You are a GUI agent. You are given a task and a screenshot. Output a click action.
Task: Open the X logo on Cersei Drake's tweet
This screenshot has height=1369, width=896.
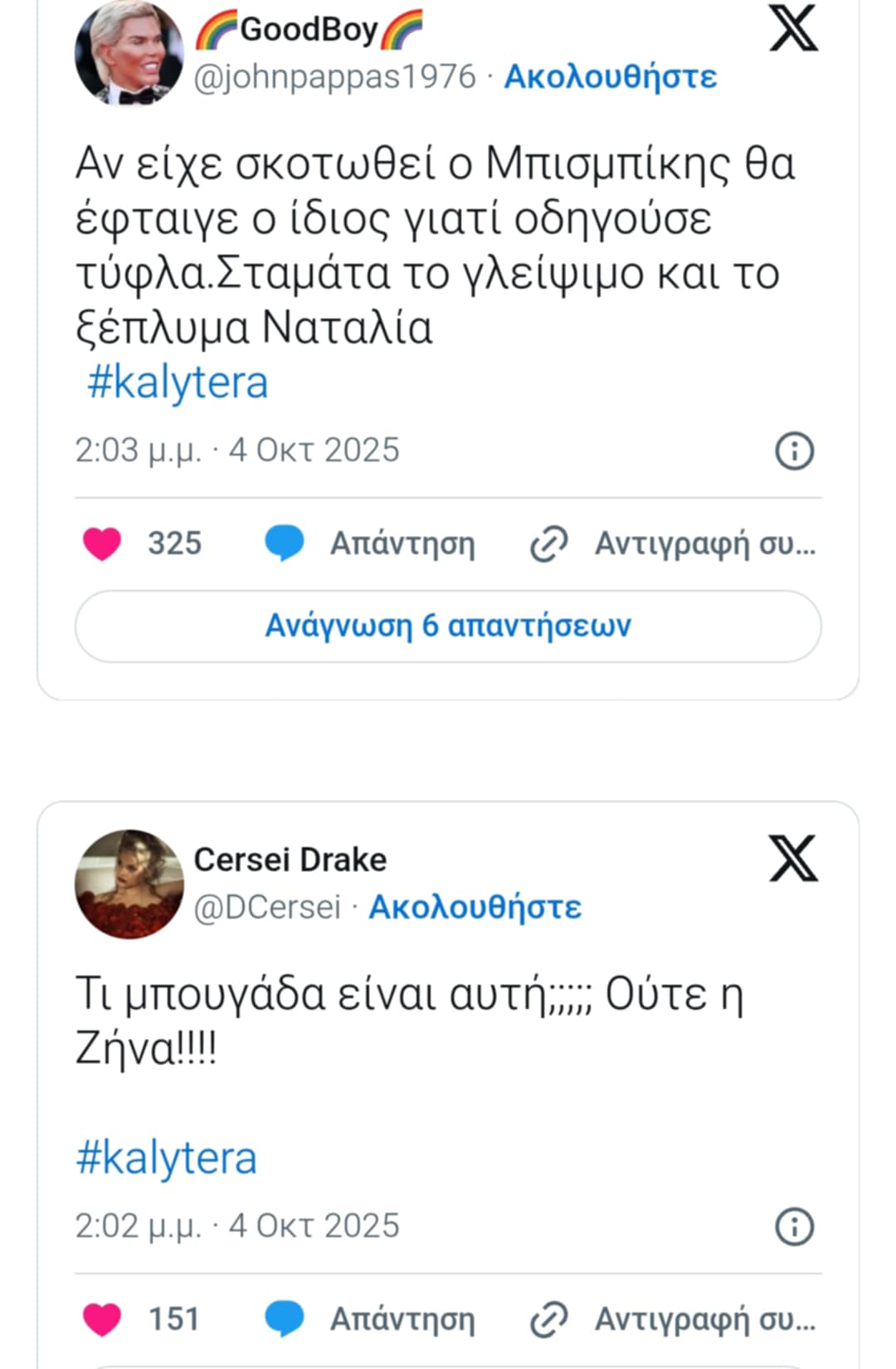pyautogui.click(x=793, y=859)
